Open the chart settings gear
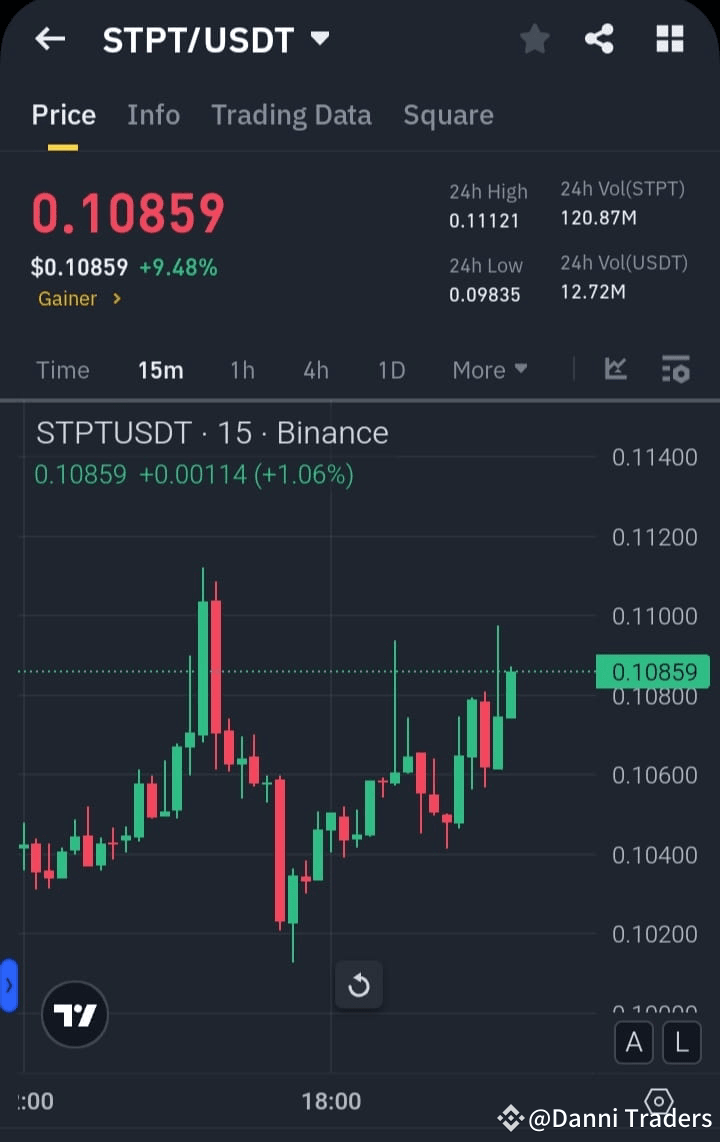 658,1100
